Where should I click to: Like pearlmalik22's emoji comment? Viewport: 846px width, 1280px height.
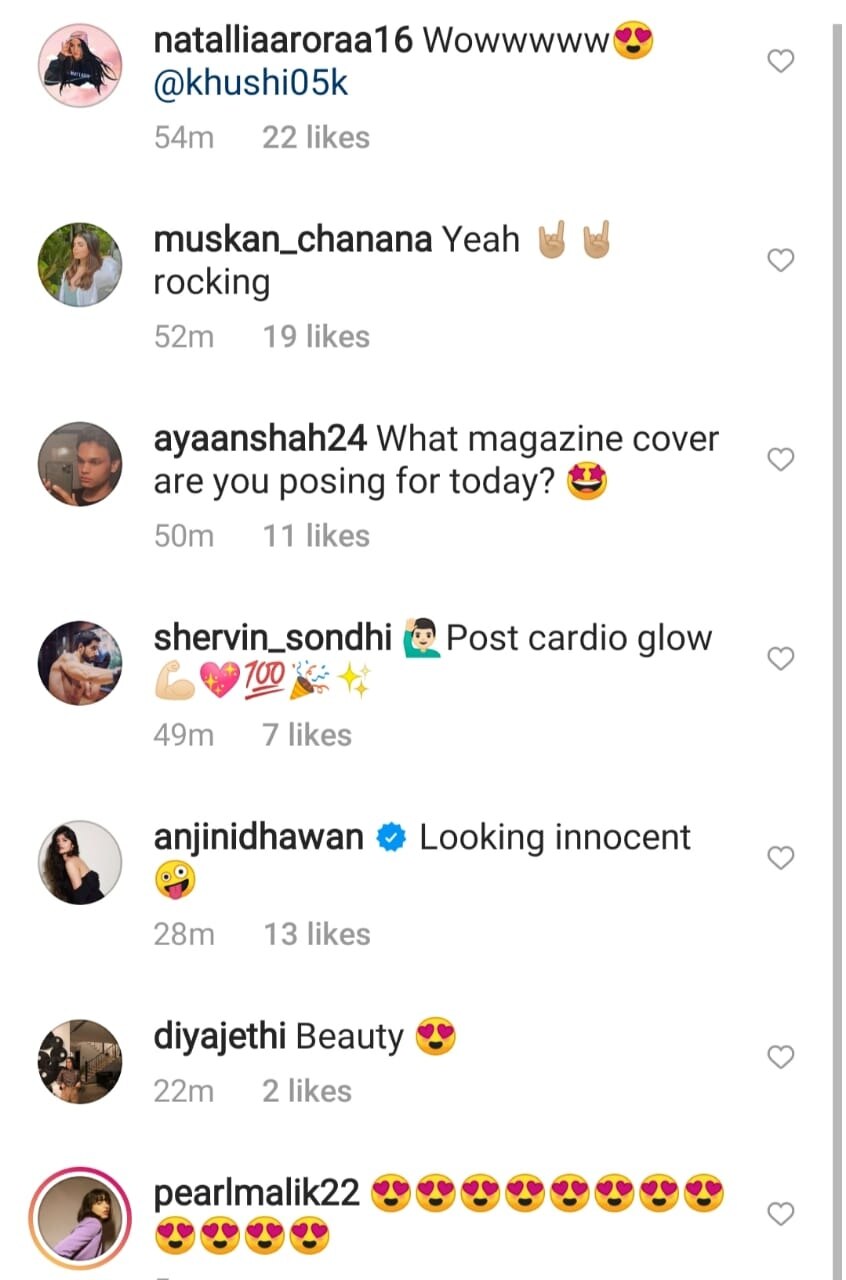[x=780, y=1215]
